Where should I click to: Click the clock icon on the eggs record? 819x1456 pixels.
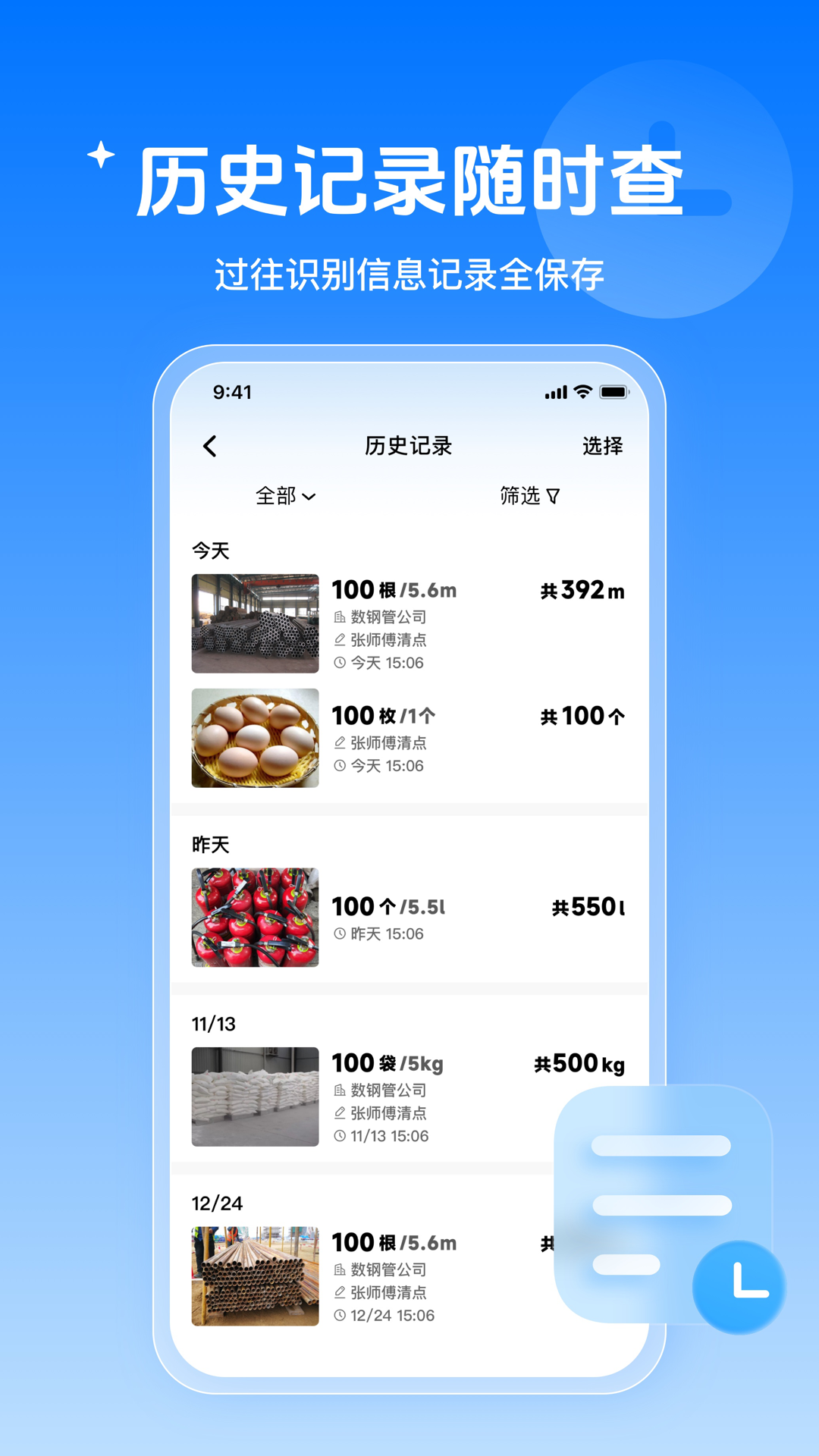(339, 766)
